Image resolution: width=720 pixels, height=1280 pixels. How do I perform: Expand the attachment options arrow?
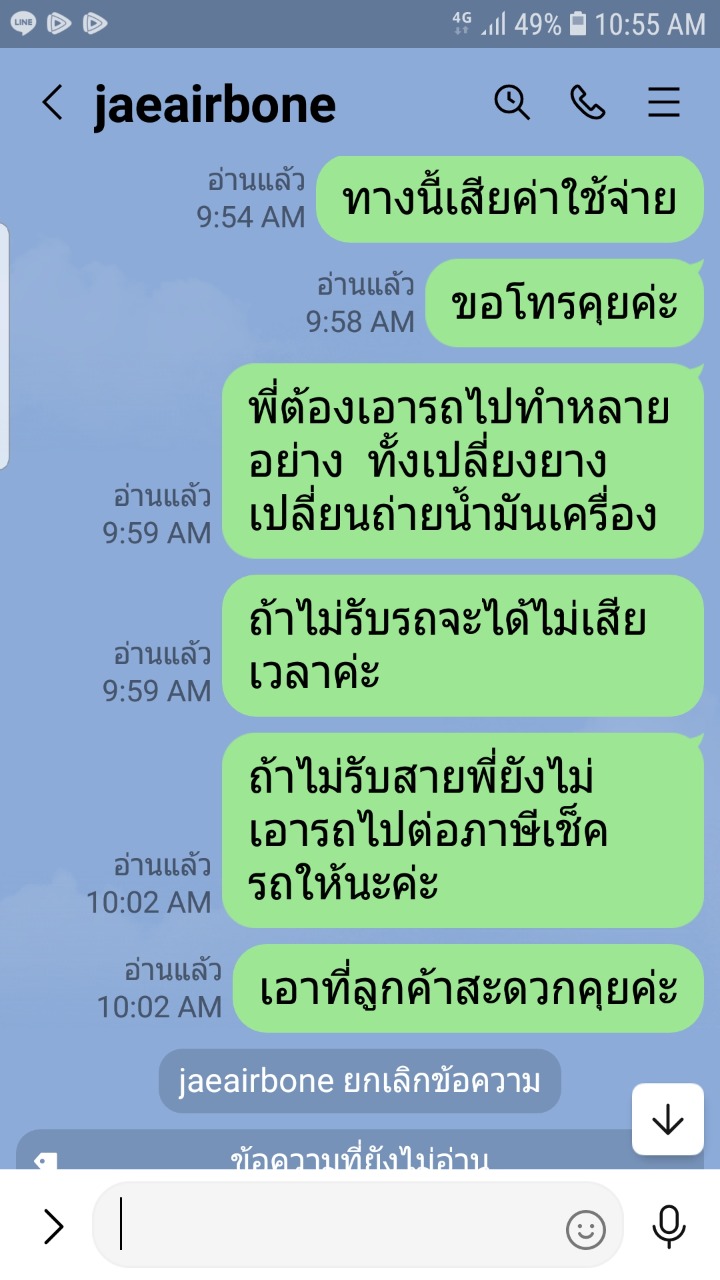pos(52,1226)
